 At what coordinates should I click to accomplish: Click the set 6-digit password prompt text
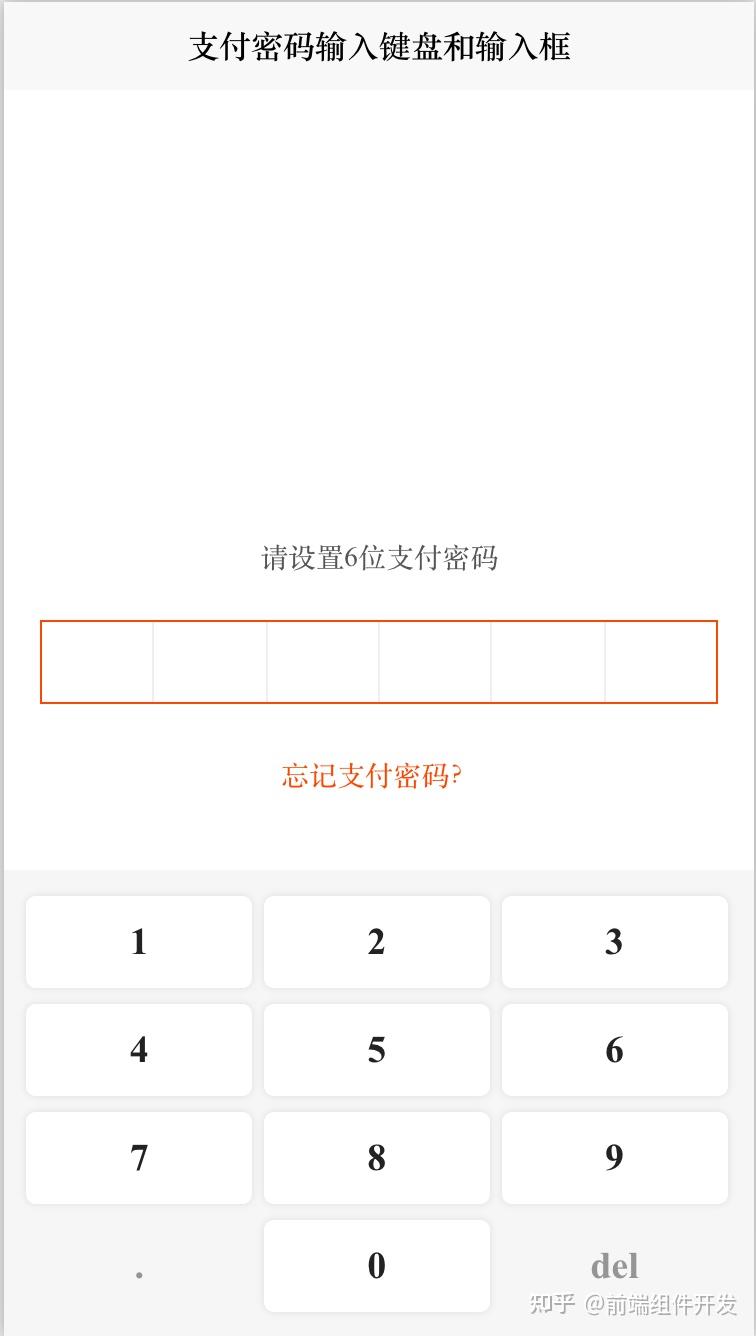coord(377,559)
